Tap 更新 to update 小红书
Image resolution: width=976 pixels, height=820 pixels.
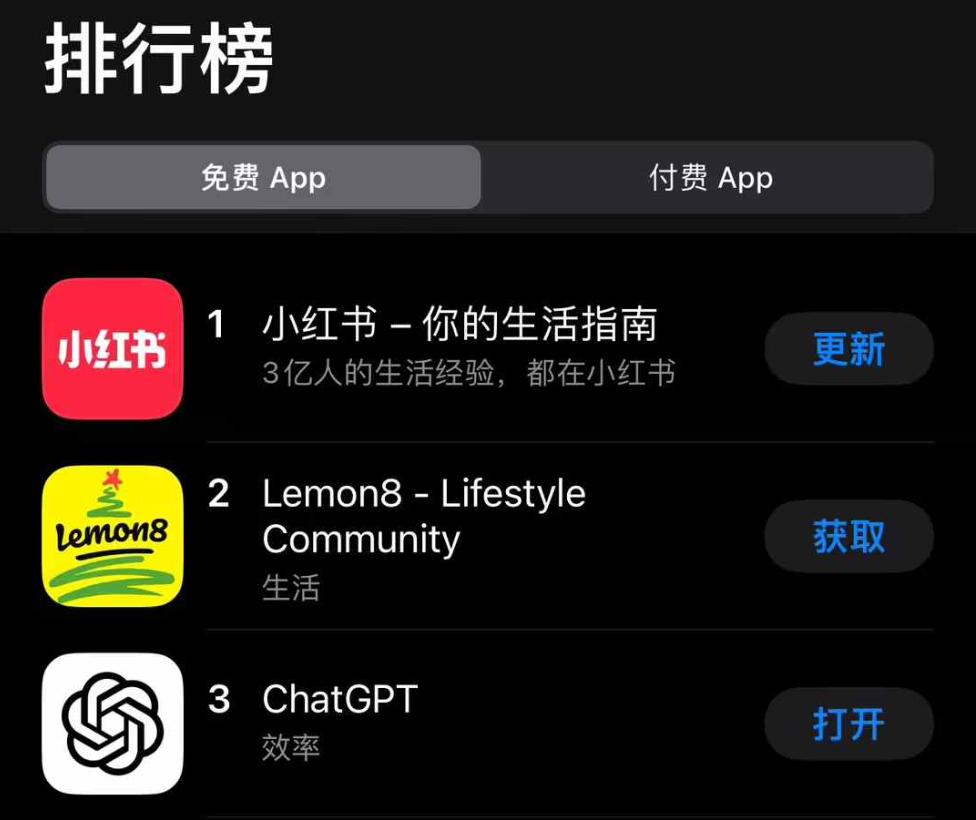[848, 349]
